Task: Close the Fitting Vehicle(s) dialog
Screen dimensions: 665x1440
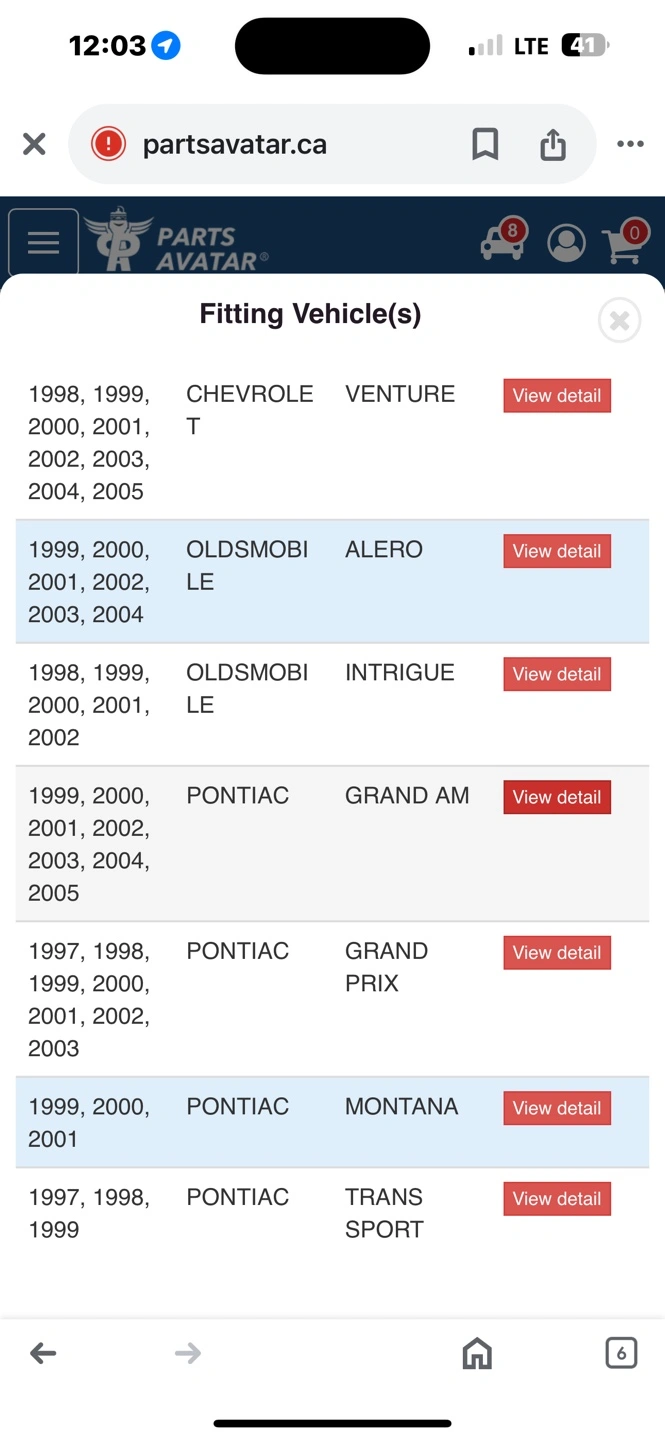Action: tap(619, 320)
